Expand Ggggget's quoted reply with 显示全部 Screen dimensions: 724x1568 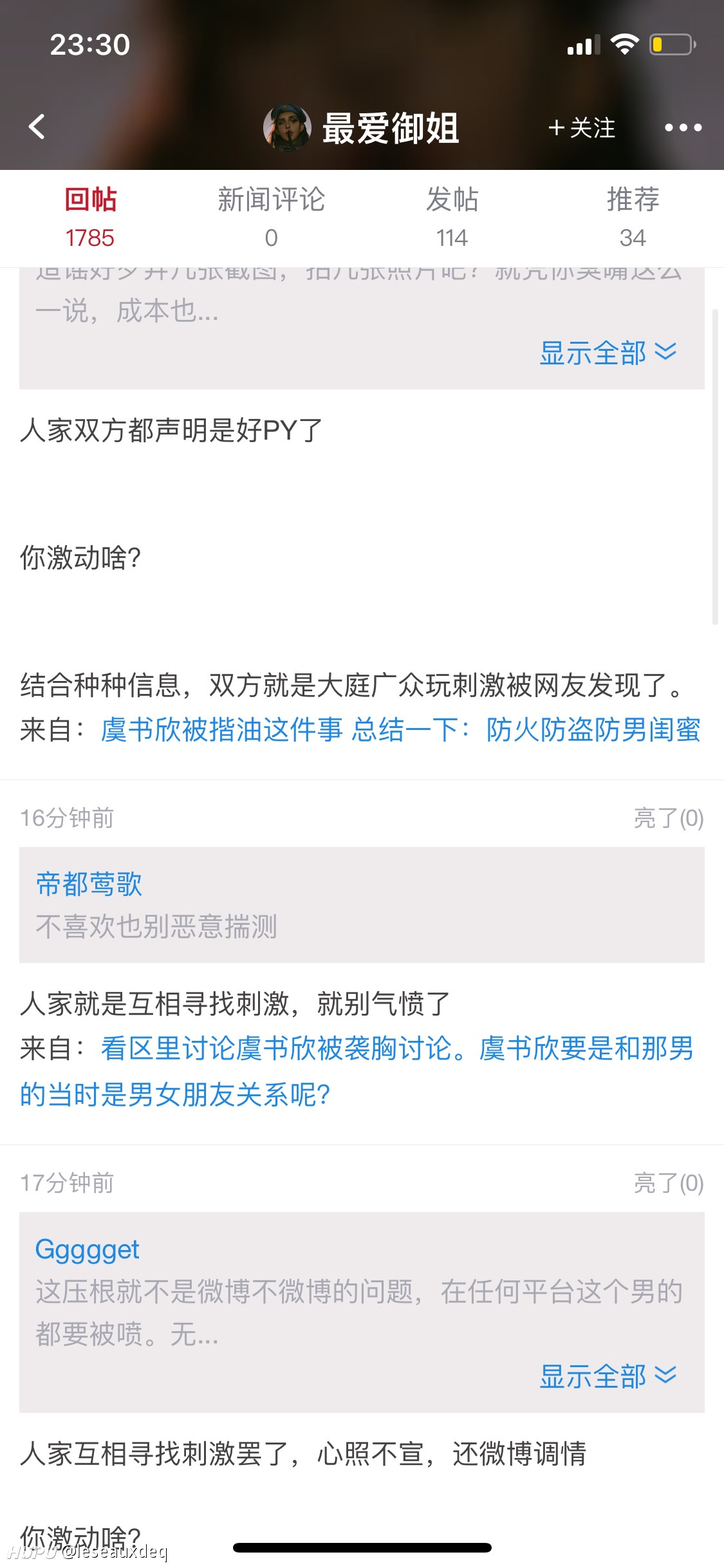coord(608,1376)
